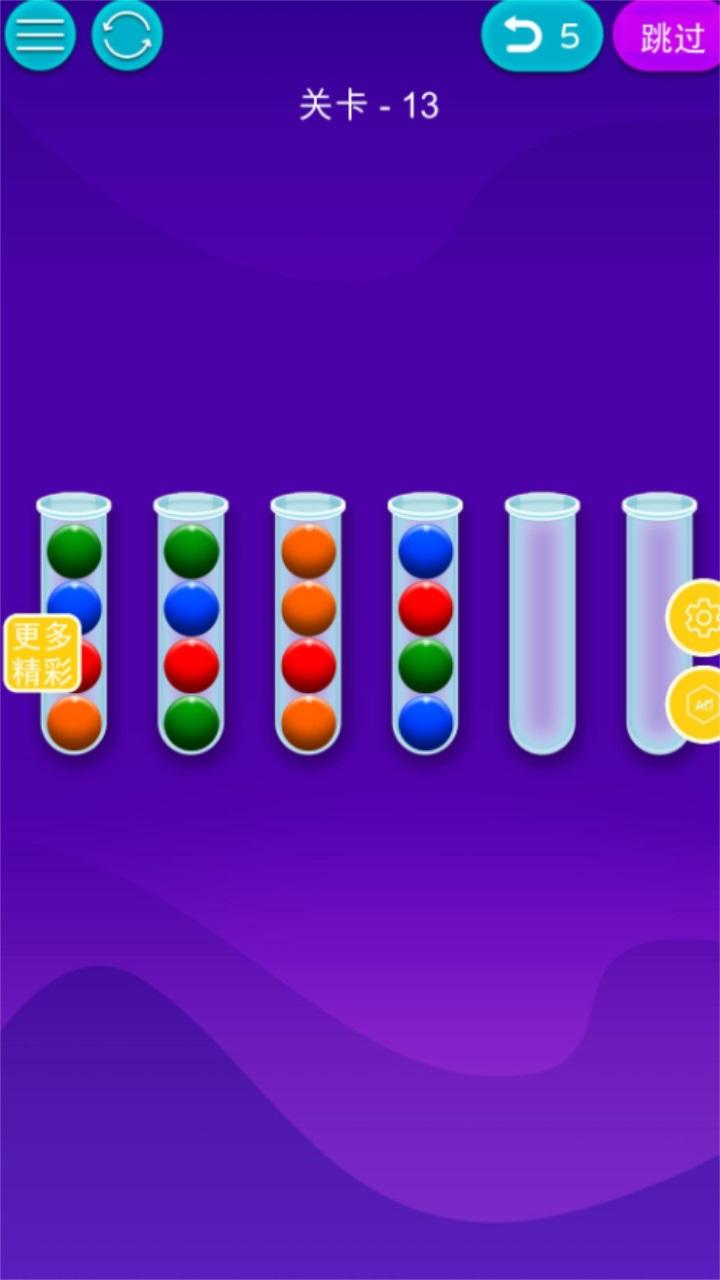
Task: Select the tube with green balls top and bottom
Action: tap(191, 624)
